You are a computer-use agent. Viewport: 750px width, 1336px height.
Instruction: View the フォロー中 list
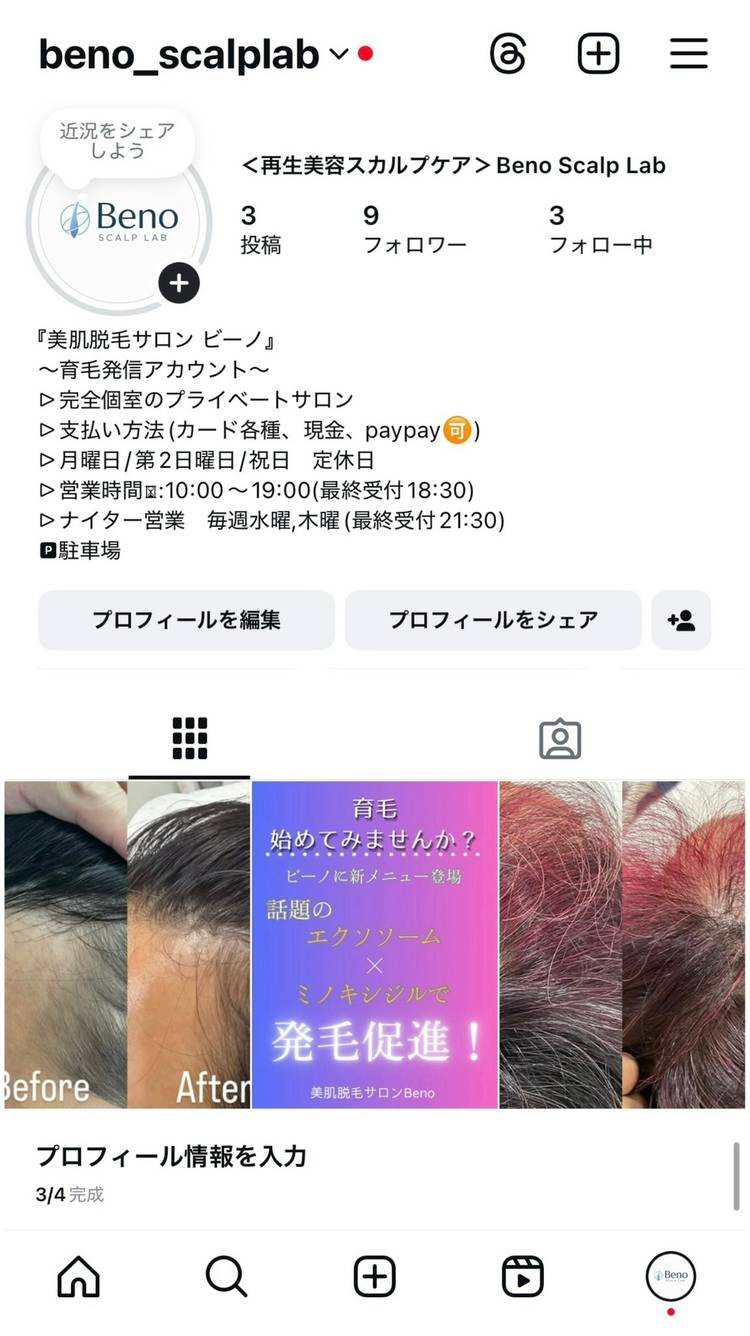(x=600, y=229)
